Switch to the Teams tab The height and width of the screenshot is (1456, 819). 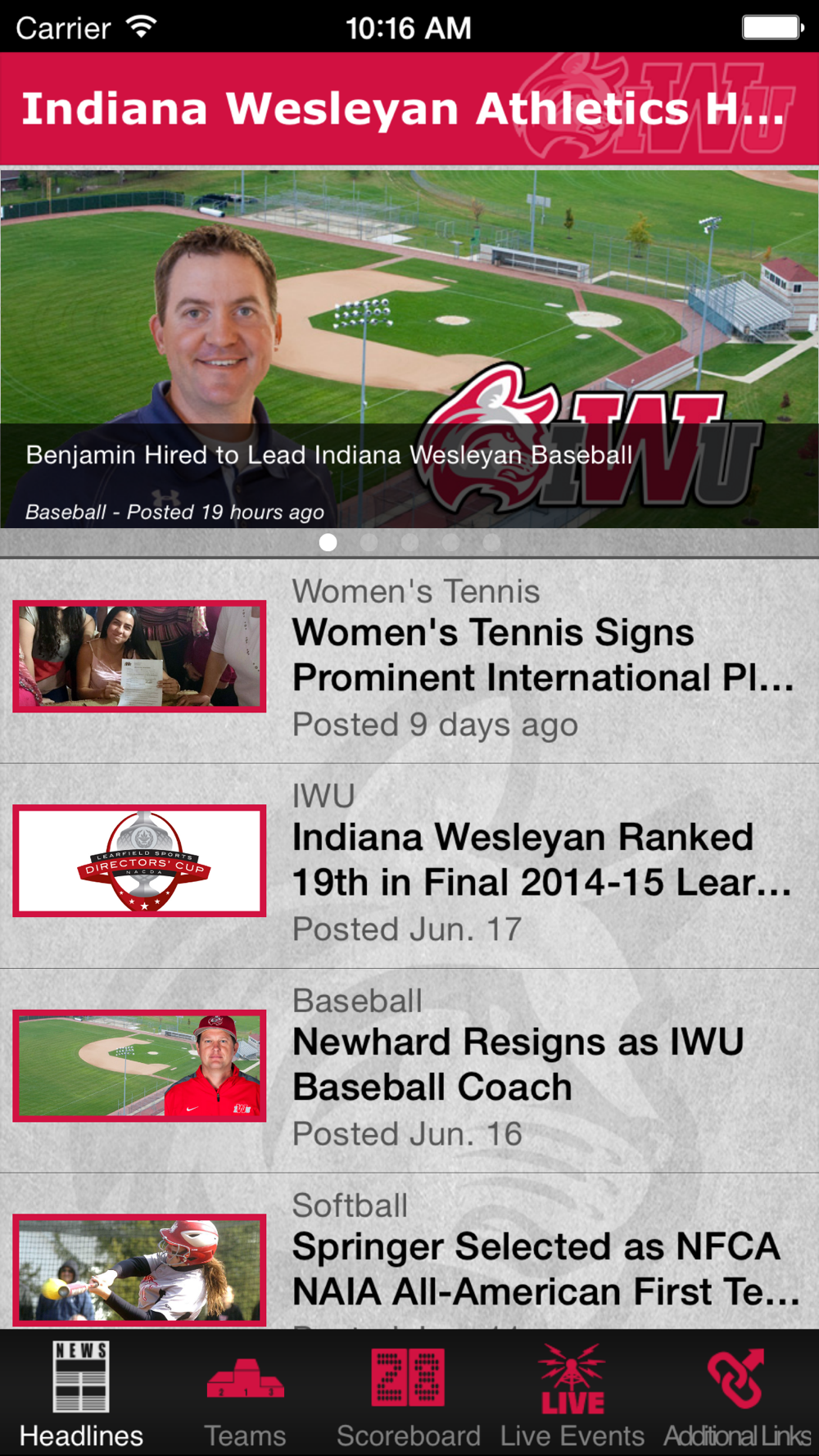245,1396
